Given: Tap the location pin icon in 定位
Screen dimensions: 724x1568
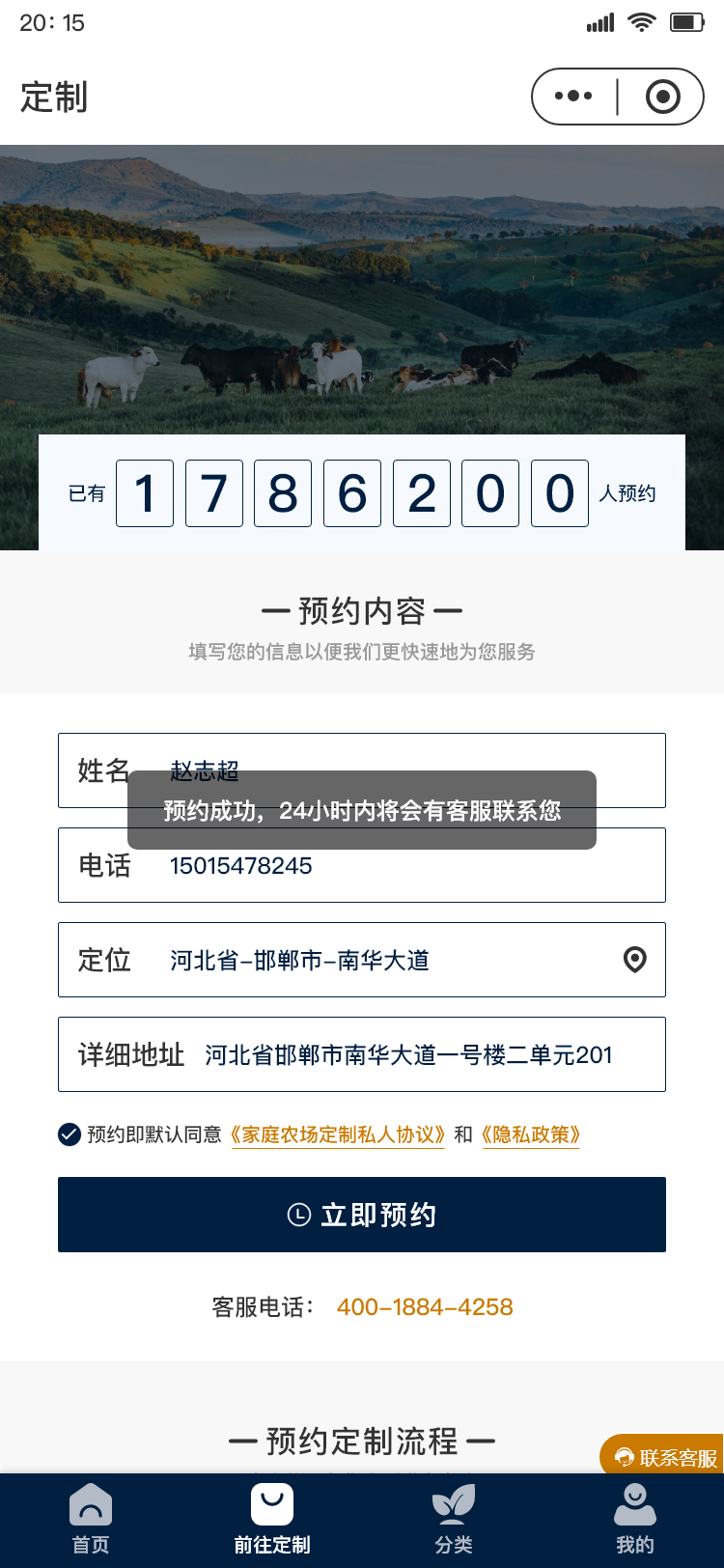Looking at the screenshot, I should (x=634, y=960).
